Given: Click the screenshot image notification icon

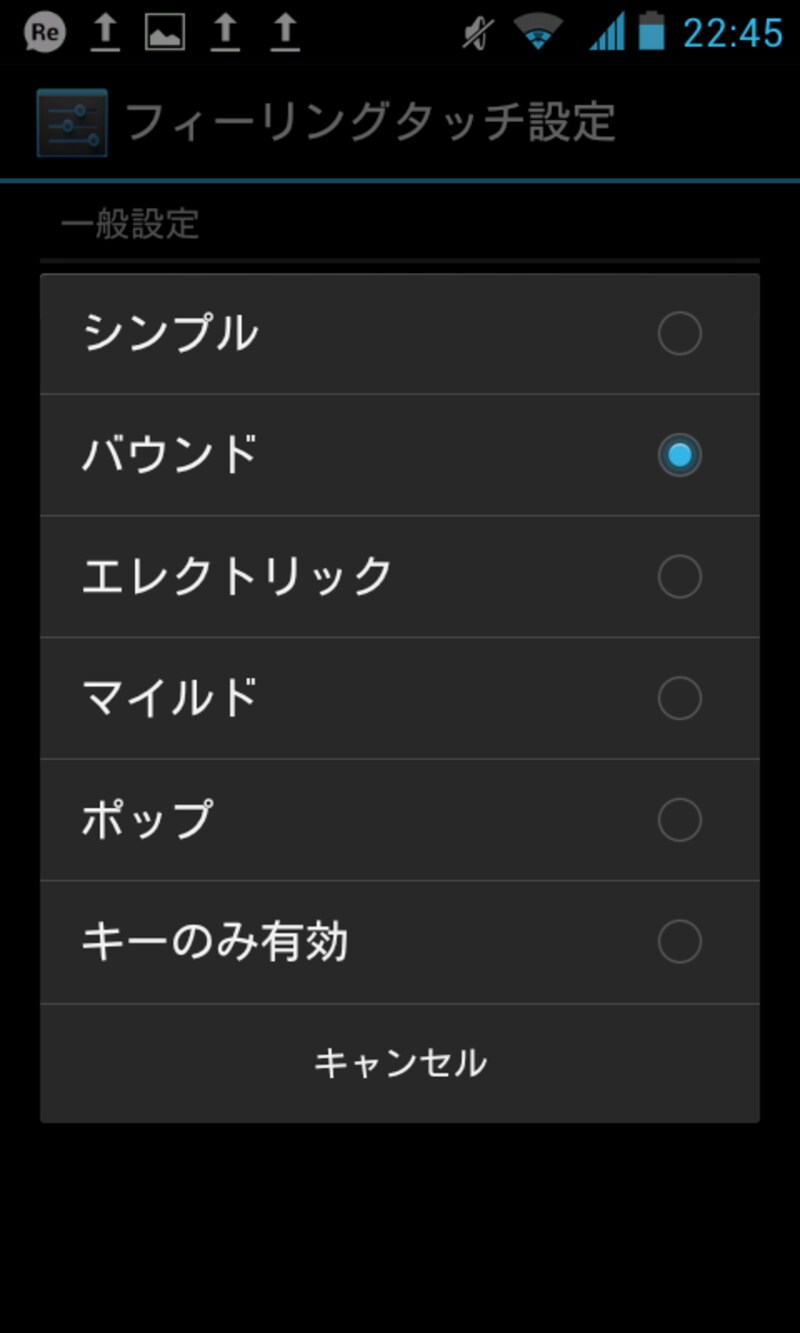Looking at the screenshot, I should (x=165, y=33).
